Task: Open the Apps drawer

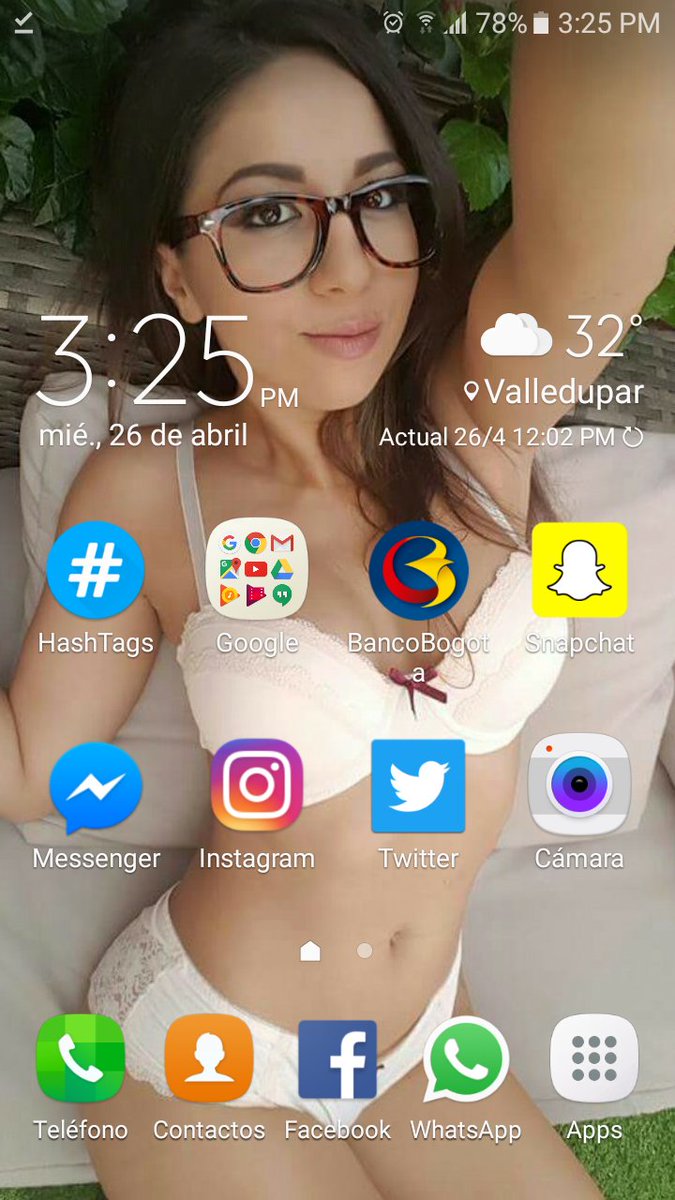Action: coord(594,1058)
